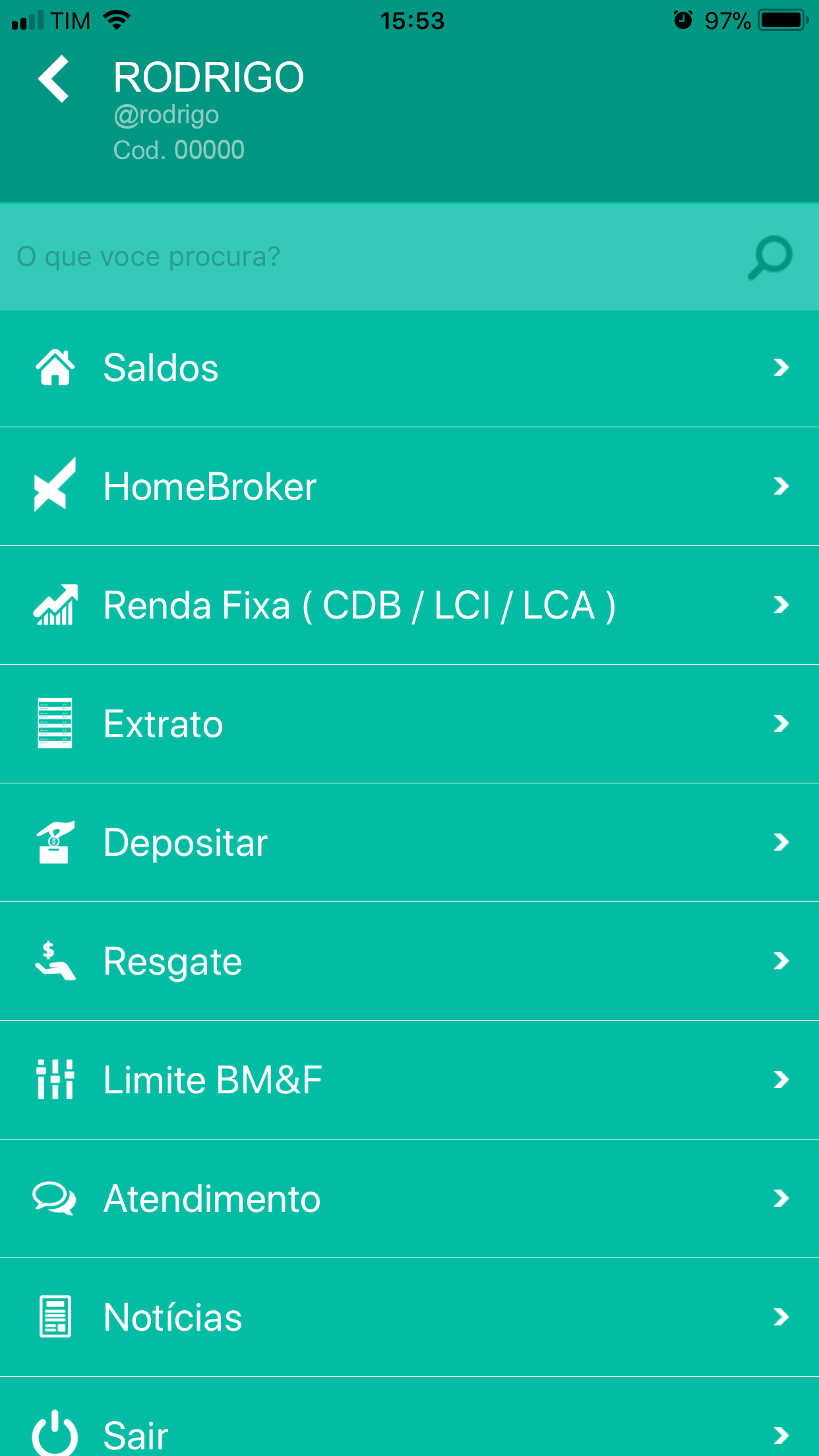The height and width of the screenshot is (1456, 819).
Task: Expand the Extrato row chevron
Action: 781,723
